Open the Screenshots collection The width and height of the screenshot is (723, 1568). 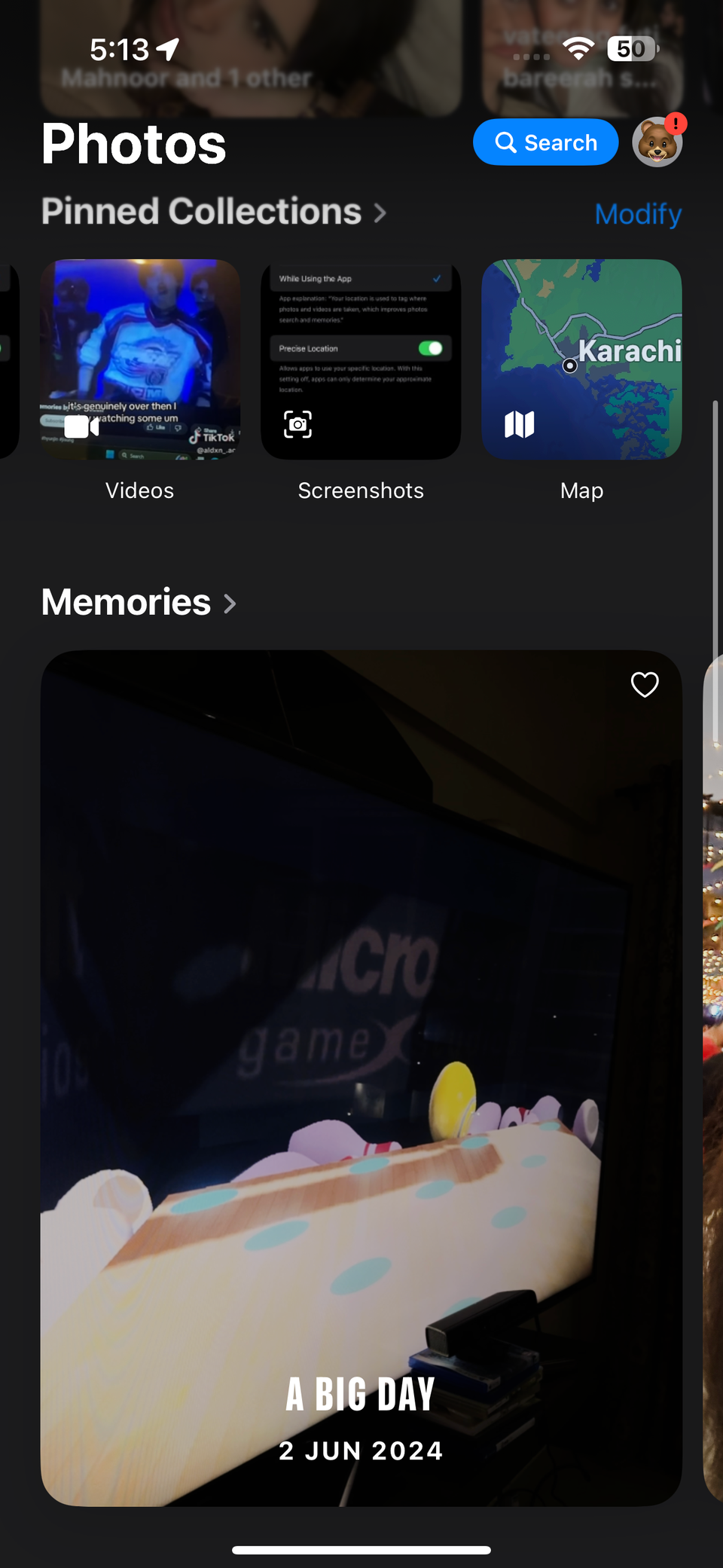361,360
